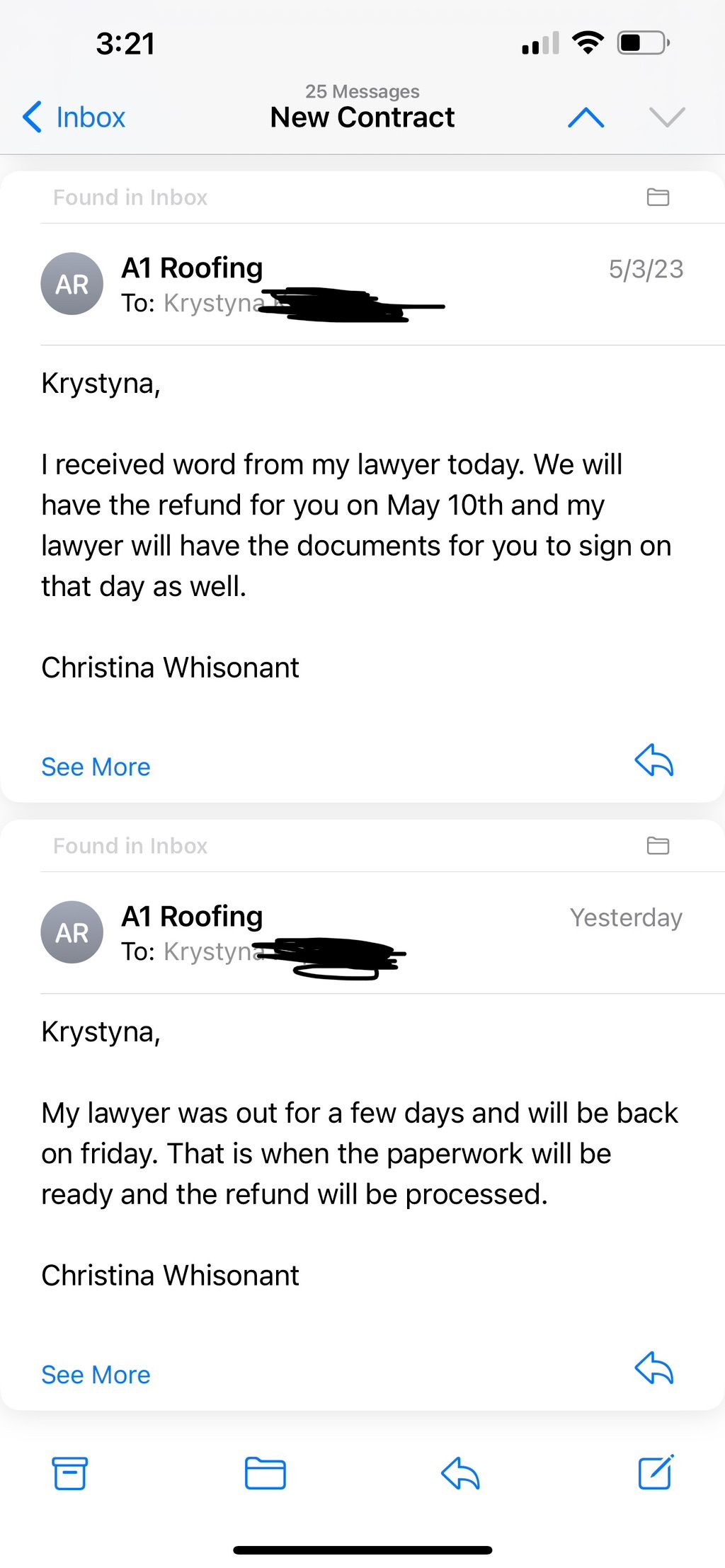This screenshot has height=1568, width=725.
Task: Open A1 Roofing sender details on 5/3/23 email
Action: coord(192,268)
